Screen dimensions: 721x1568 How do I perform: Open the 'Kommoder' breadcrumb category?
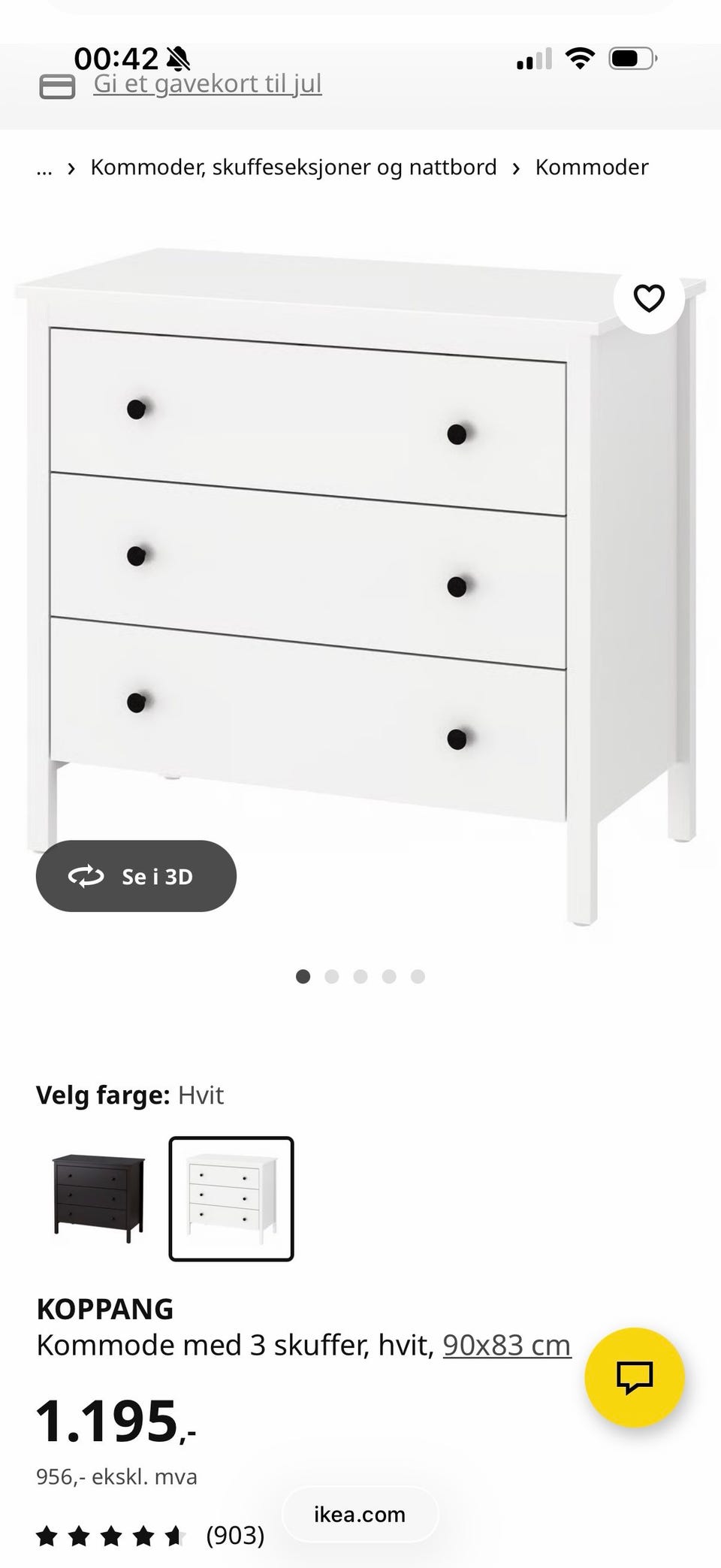click(x=591, y=167)
